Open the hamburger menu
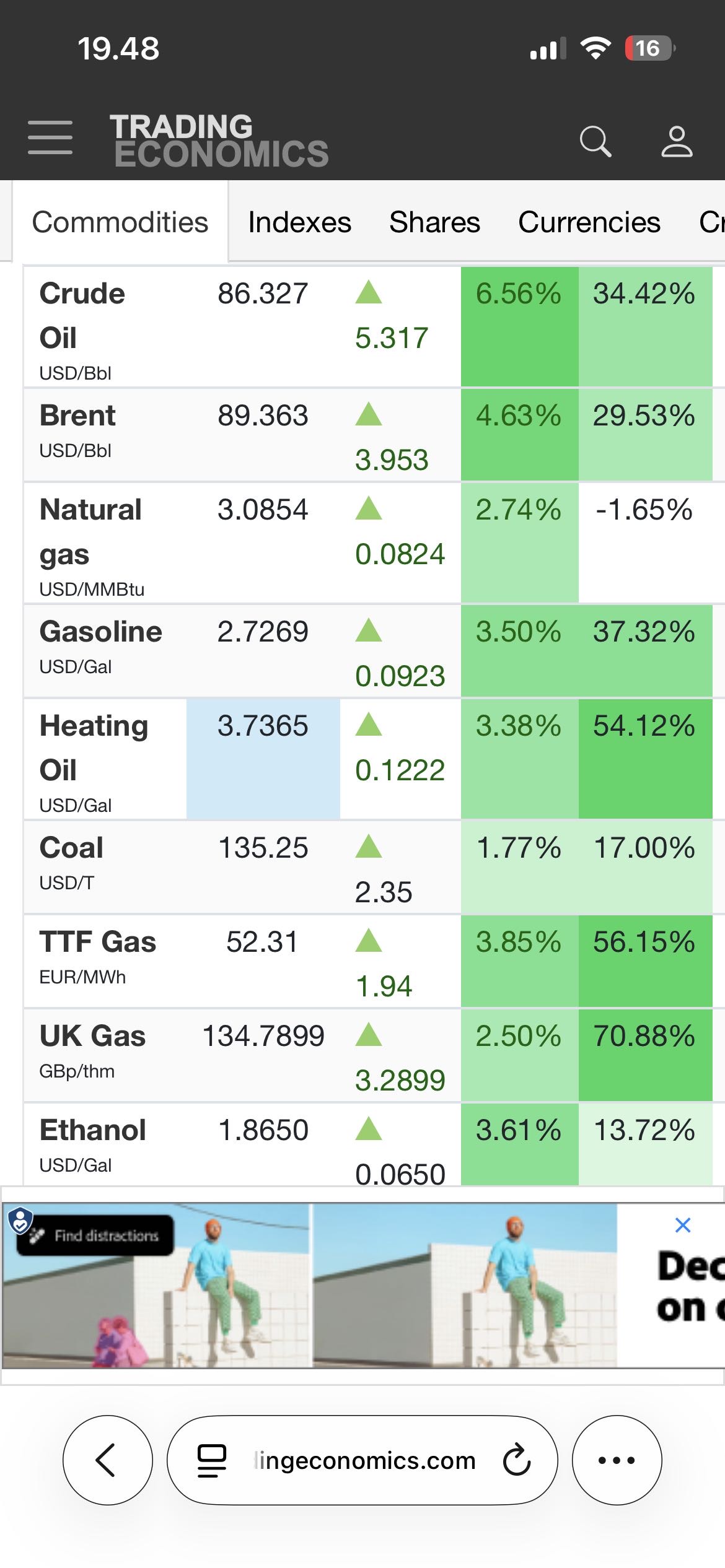 pos(50,137)
